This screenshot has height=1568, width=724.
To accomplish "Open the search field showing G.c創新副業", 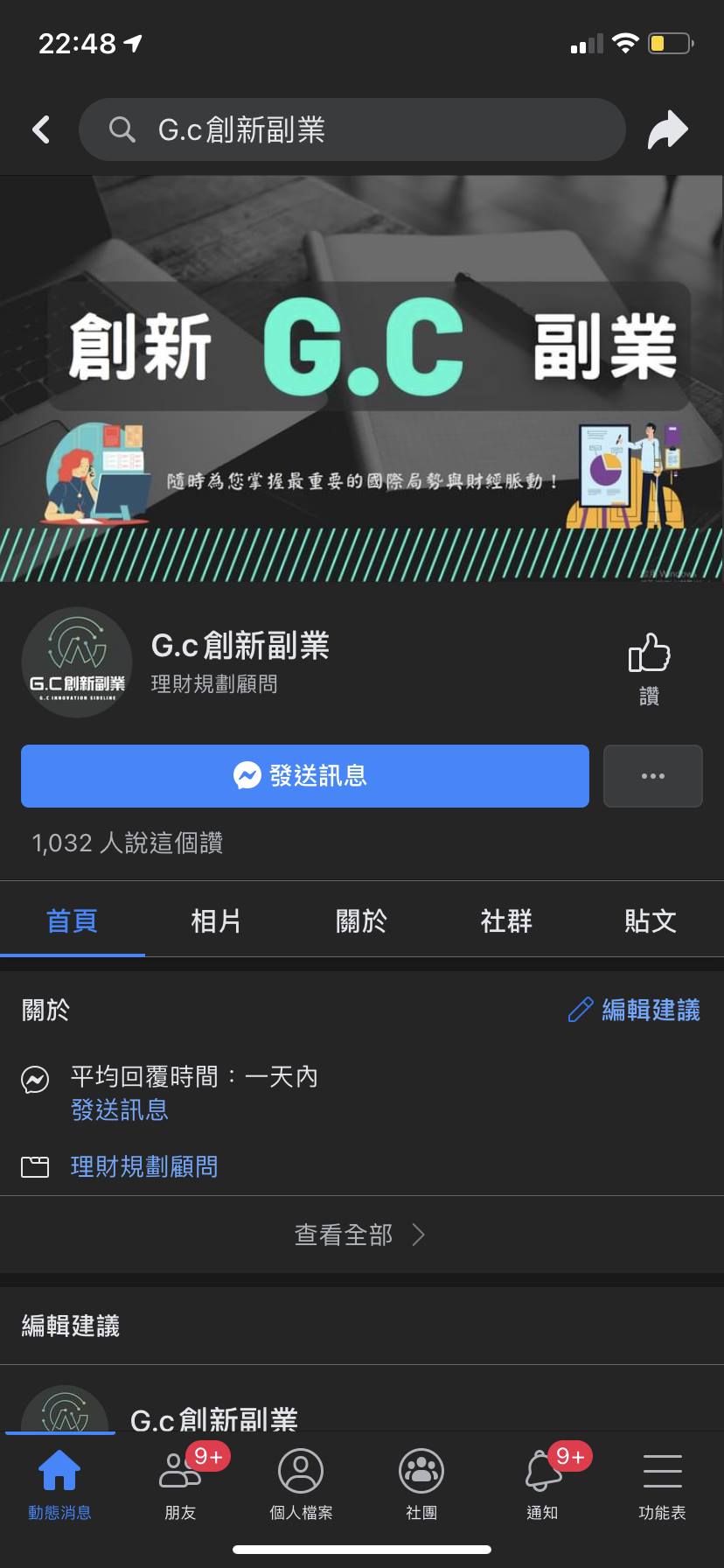I will 352,129.
